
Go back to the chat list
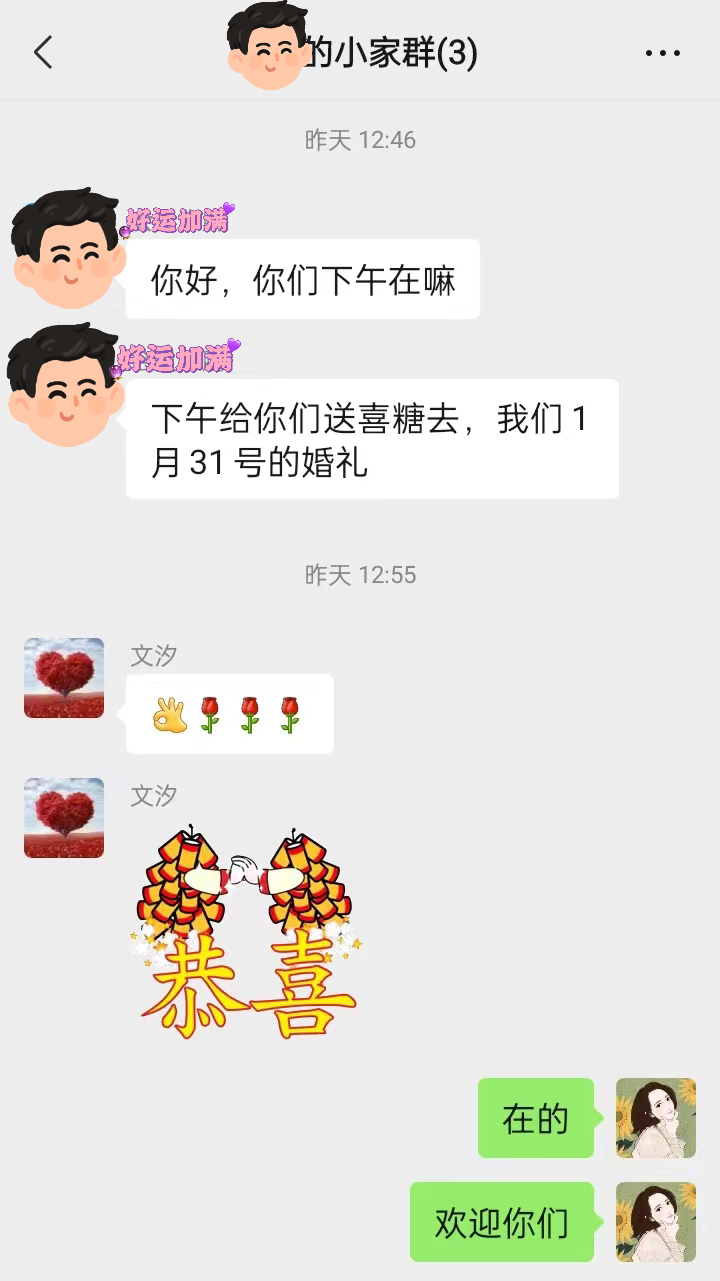coord(43,53)
